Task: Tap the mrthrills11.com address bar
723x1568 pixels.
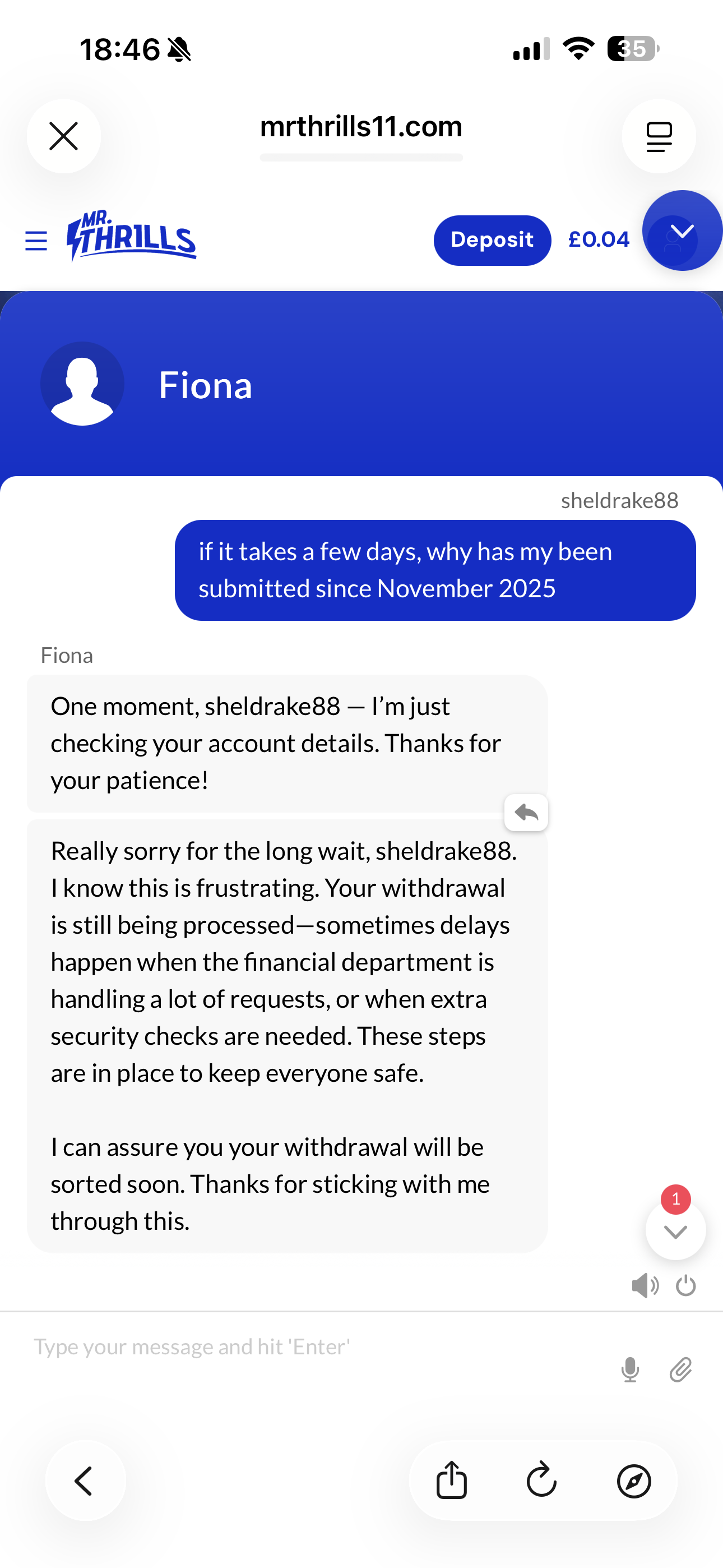Action: click(361, 127)
